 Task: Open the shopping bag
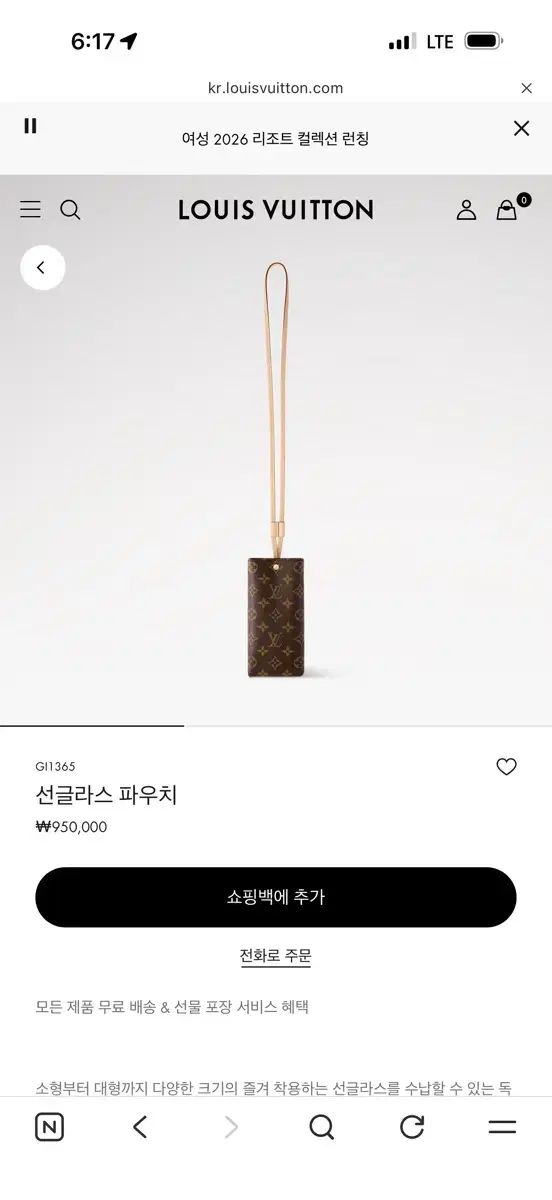point(510,207)
